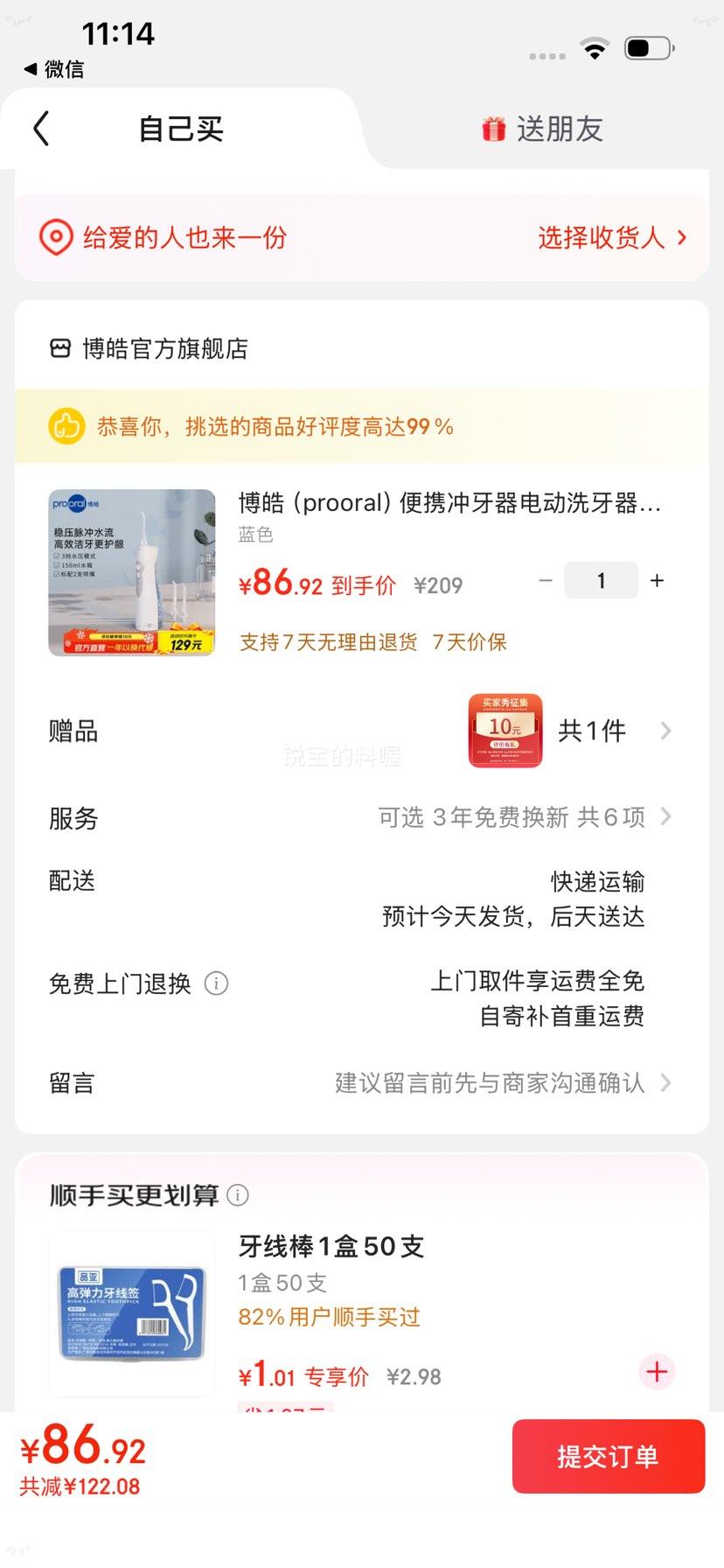The image size is (724, 1568).
Task: Decrease item quantity with the minus stepper
Action: 546,580
